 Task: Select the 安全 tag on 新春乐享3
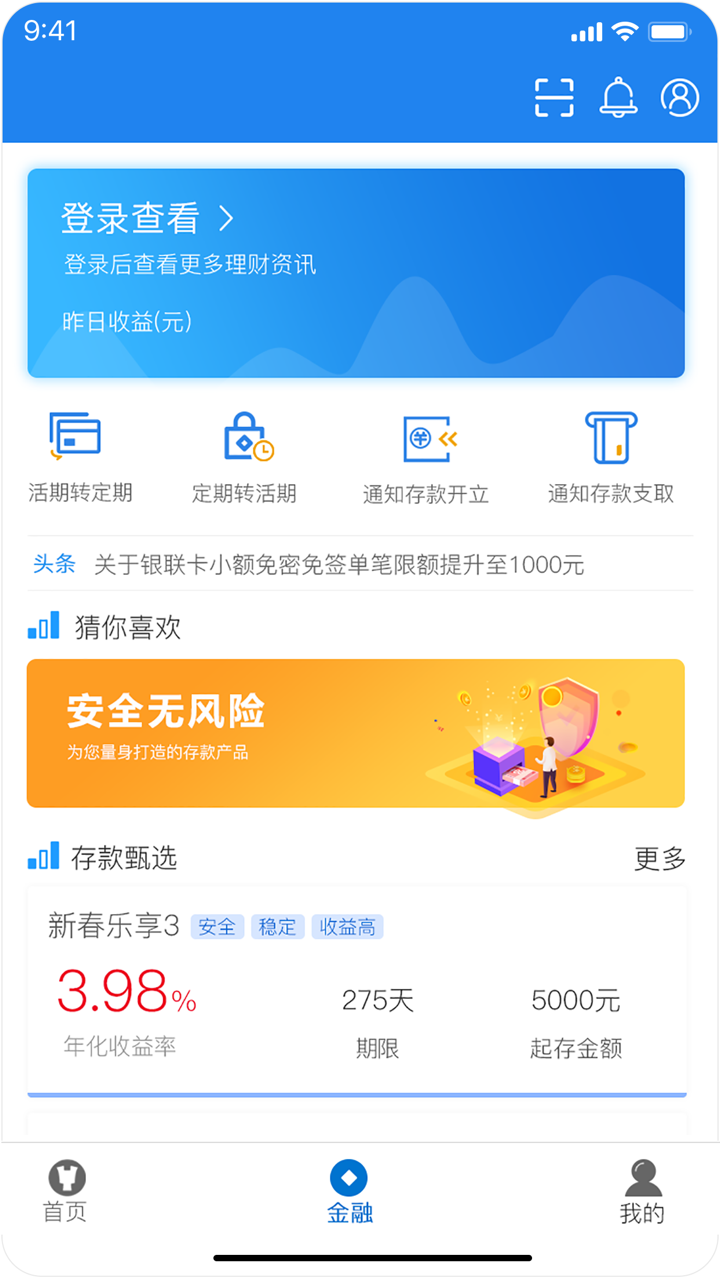pyautogui.click(x=216, y=927)
